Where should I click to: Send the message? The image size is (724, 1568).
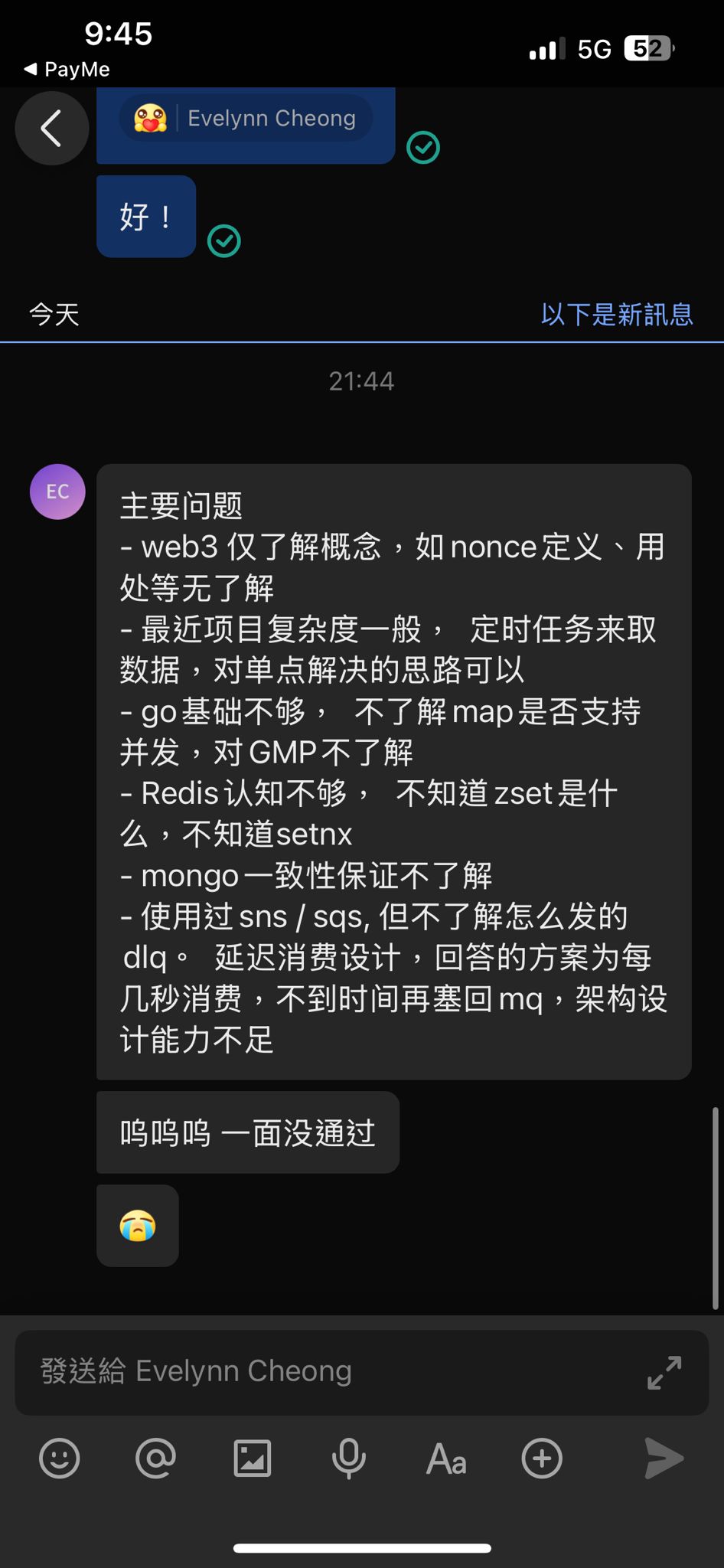(663, 1458)
